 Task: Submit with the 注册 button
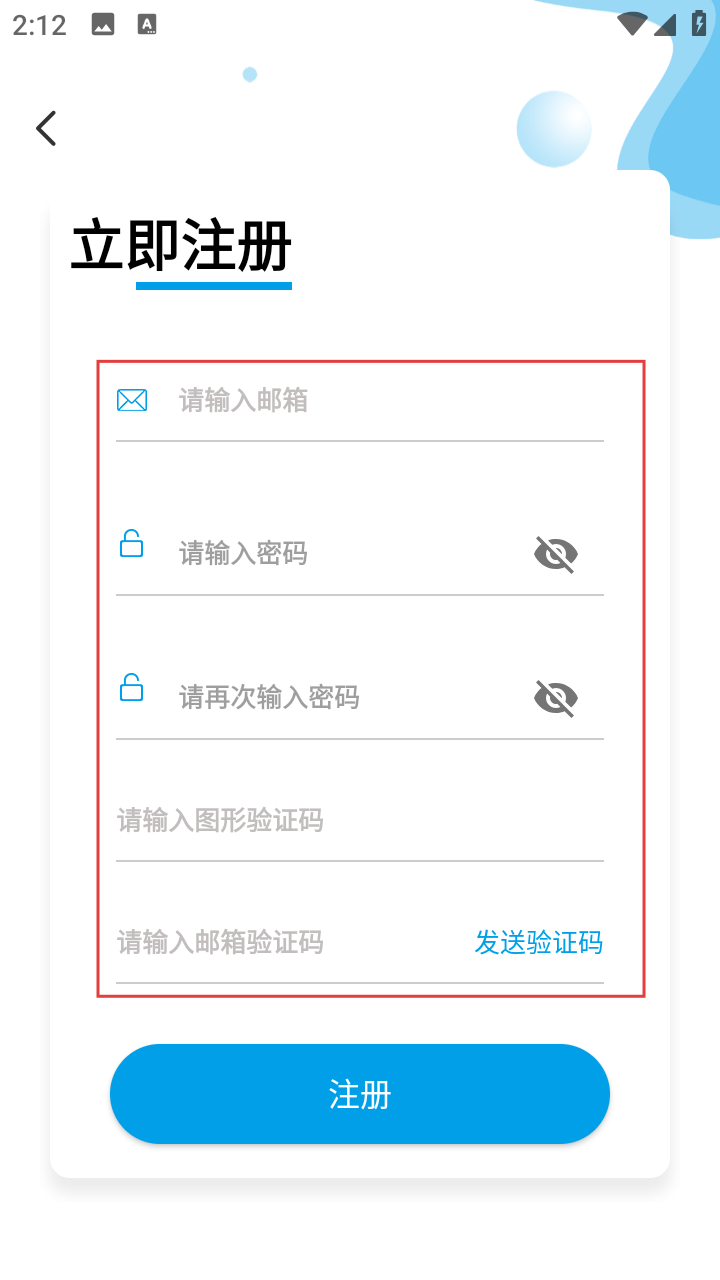360,1094
